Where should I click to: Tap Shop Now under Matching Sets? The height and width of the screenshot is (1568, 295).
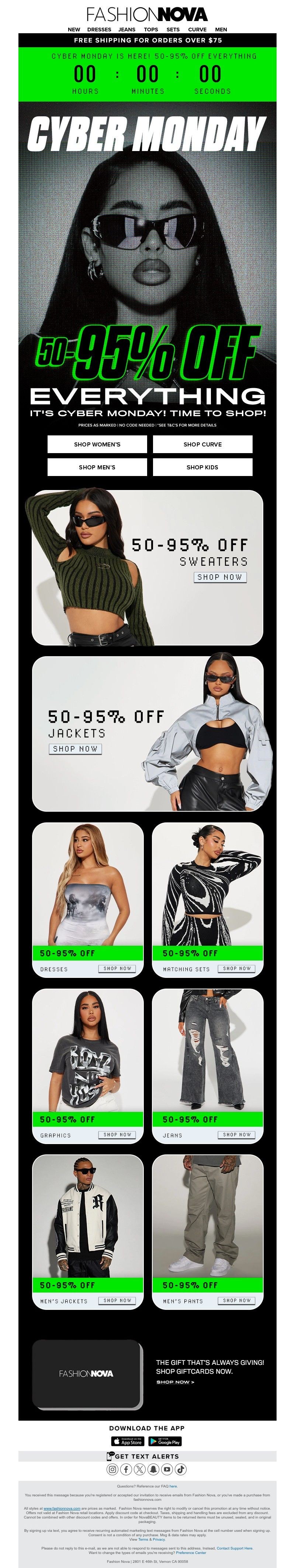(237, 968)
